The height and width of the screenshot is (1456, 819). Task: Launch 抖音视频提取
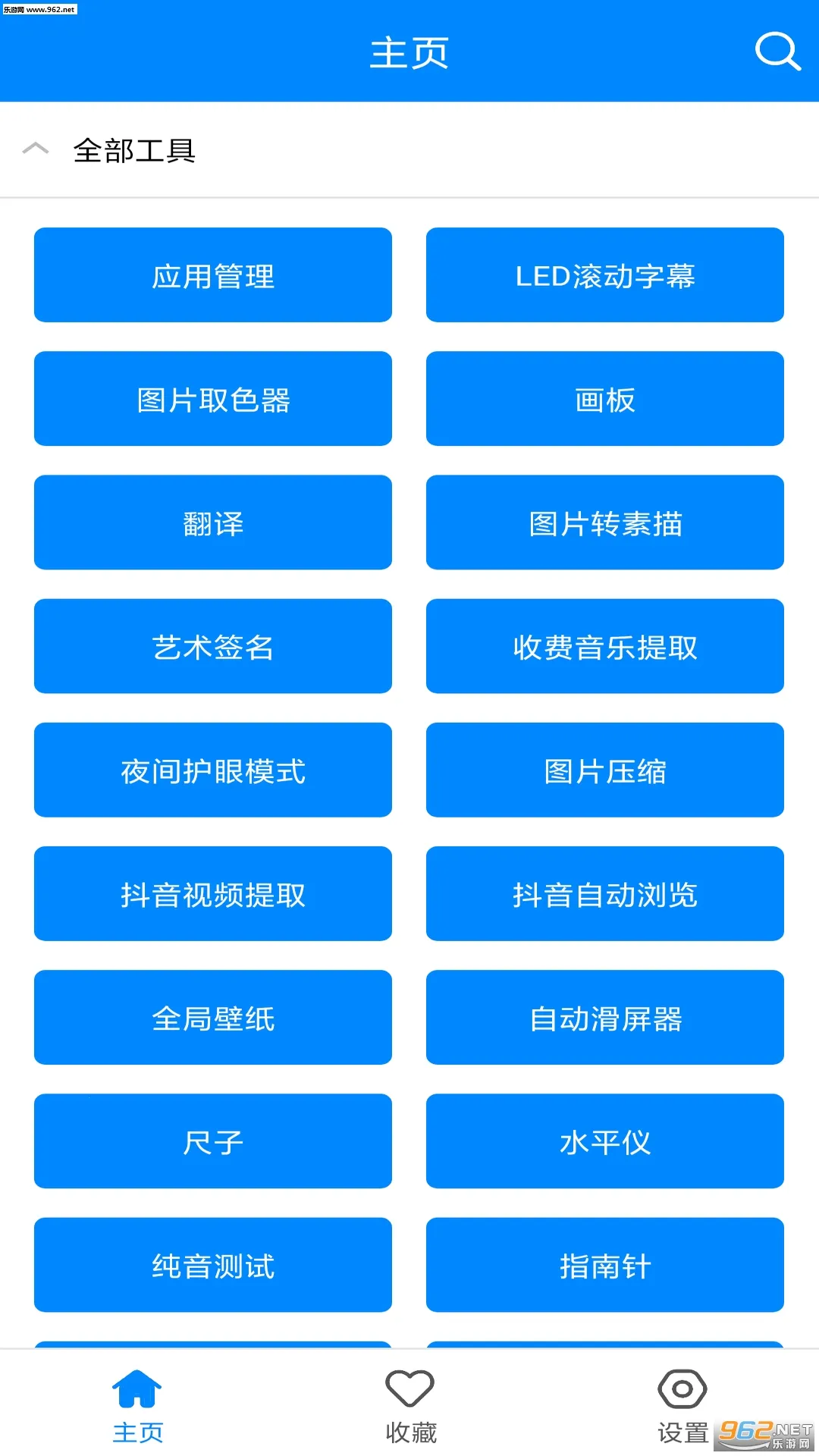213,894
